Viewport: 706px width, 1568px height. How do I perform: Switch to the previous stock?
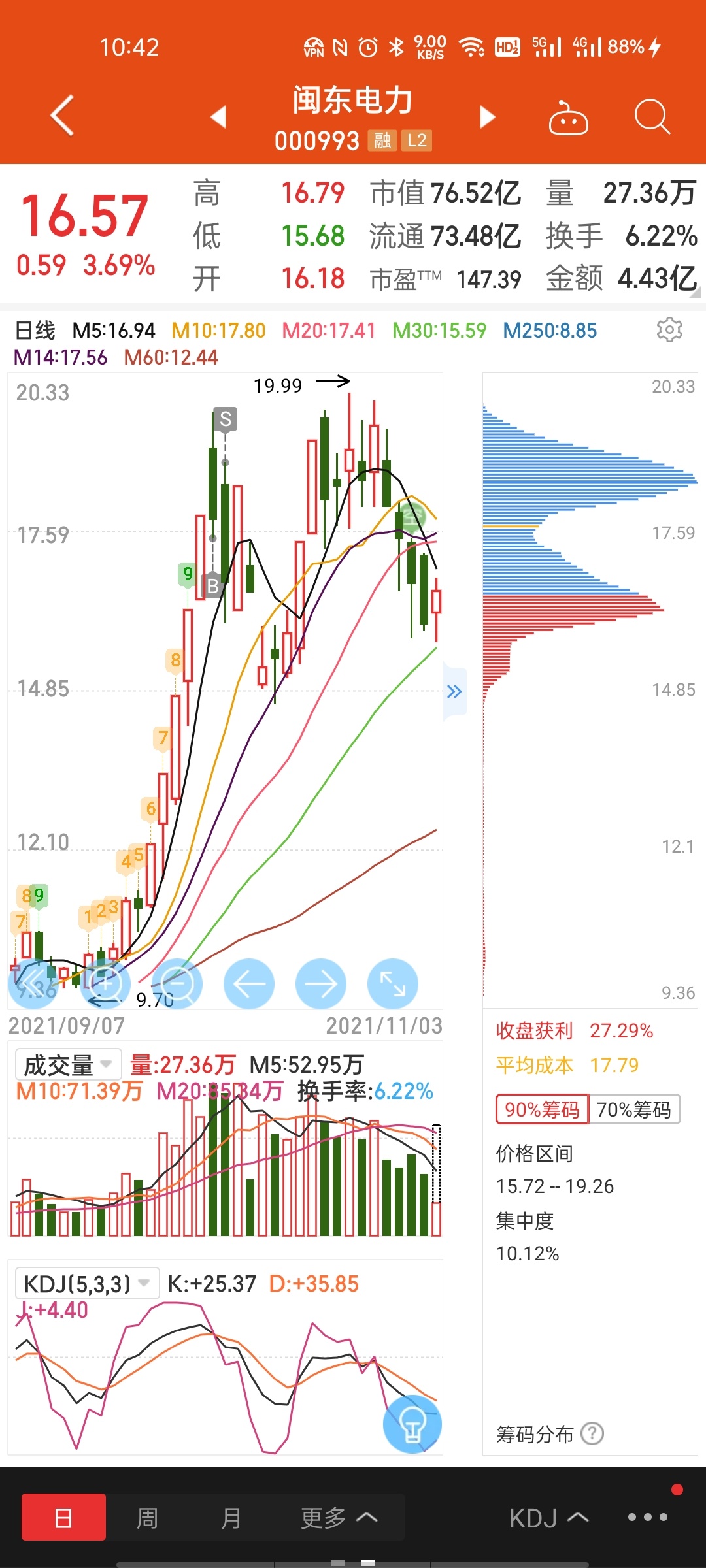[218, 117]
